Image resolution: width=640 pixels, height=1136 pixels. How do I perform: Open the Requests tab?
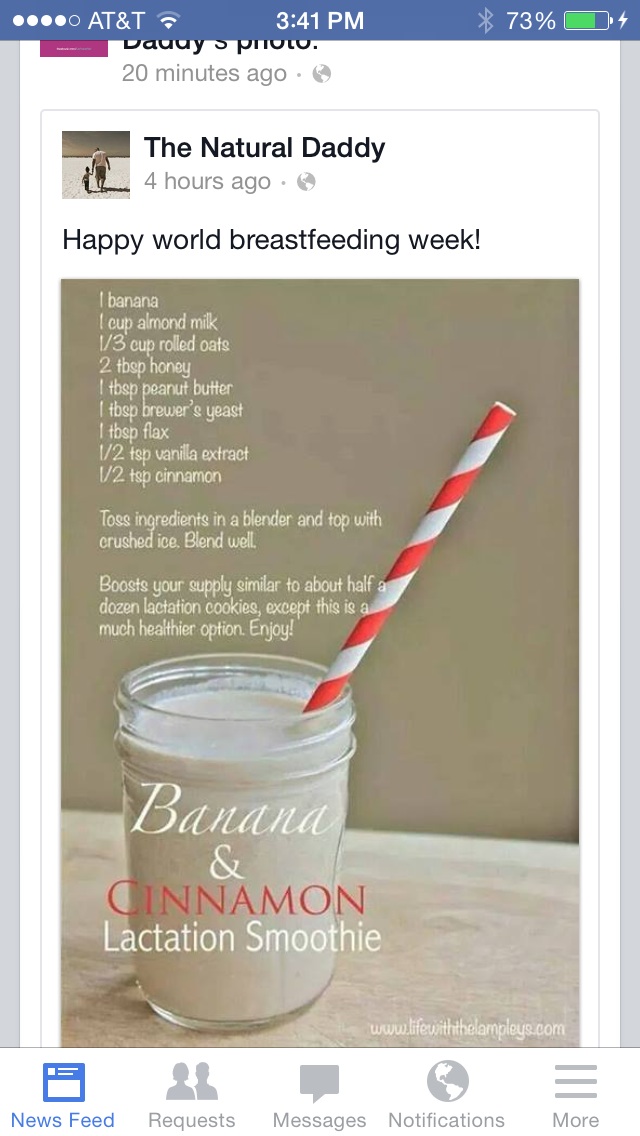(191, 1094)
